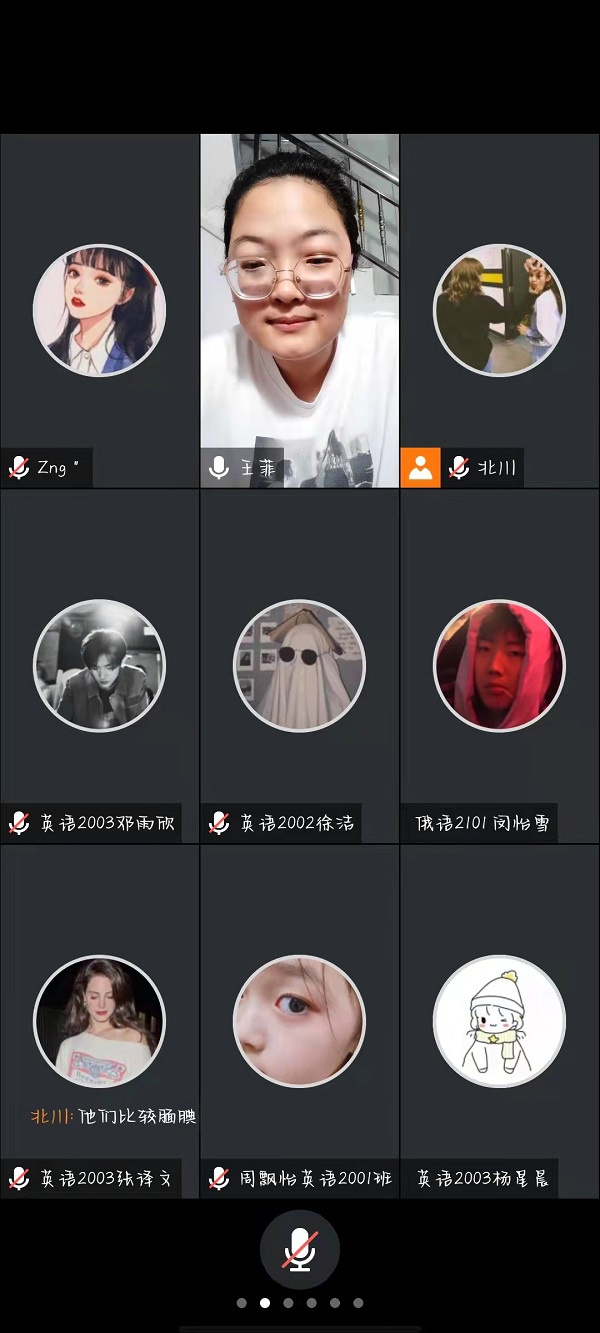Select the Zng participant tile
The width and height of the screenshot is (600, 1333).
pos(99,310)
